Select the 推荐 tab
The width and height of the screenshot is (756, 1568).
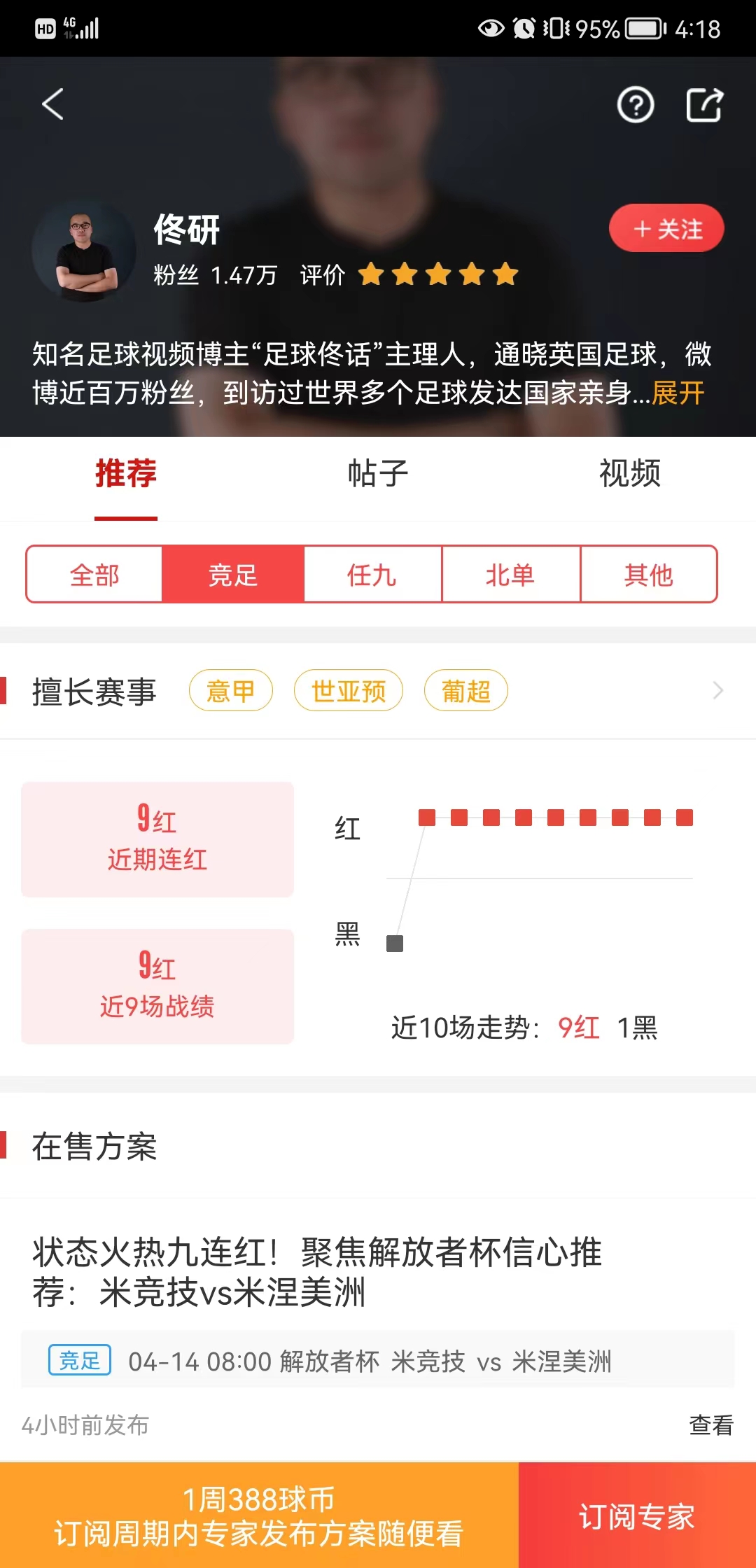126,474
